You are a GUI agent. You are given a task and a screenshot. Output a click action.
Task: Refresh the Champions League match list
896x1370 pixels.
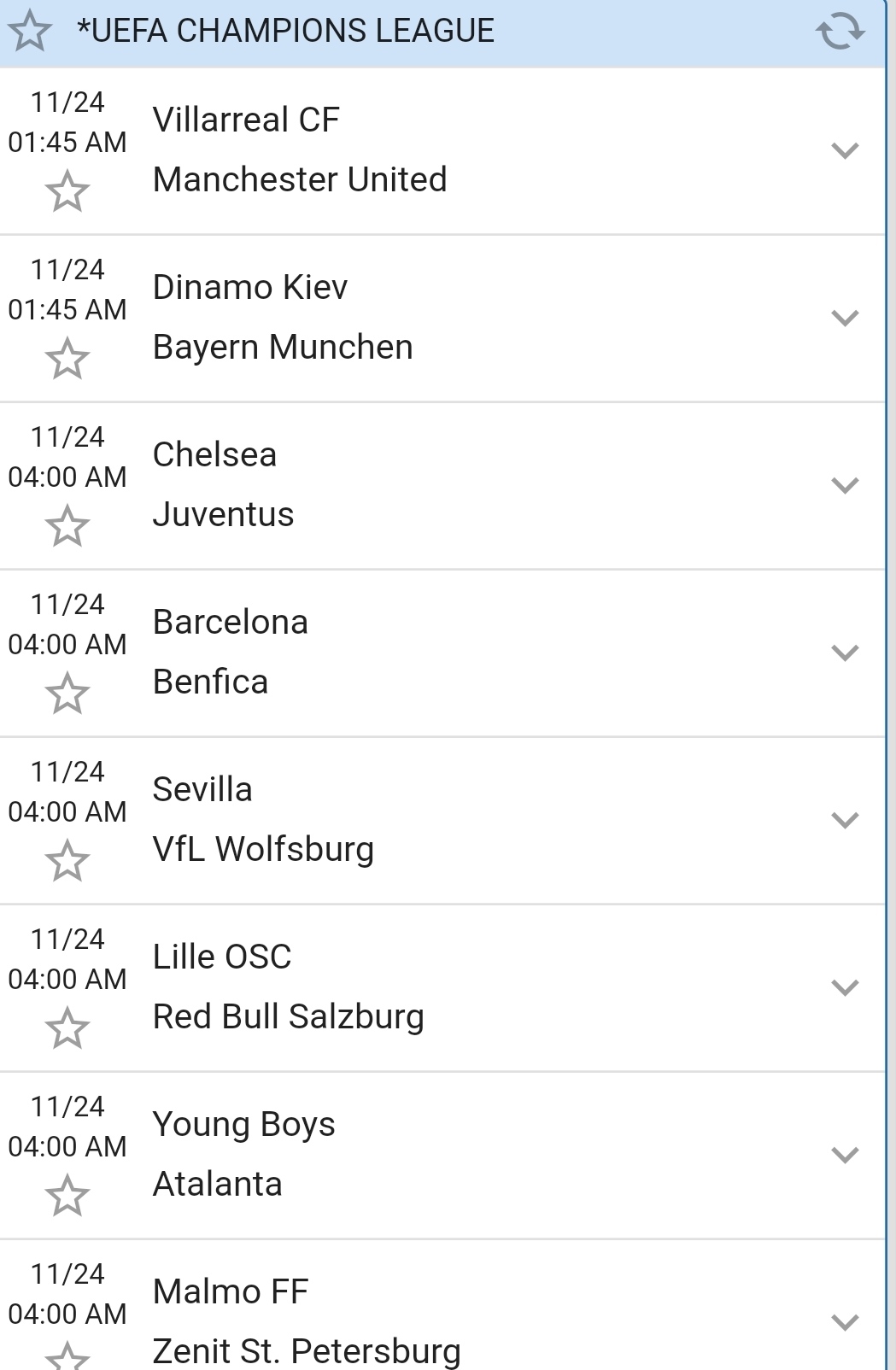tap(840, 31)
